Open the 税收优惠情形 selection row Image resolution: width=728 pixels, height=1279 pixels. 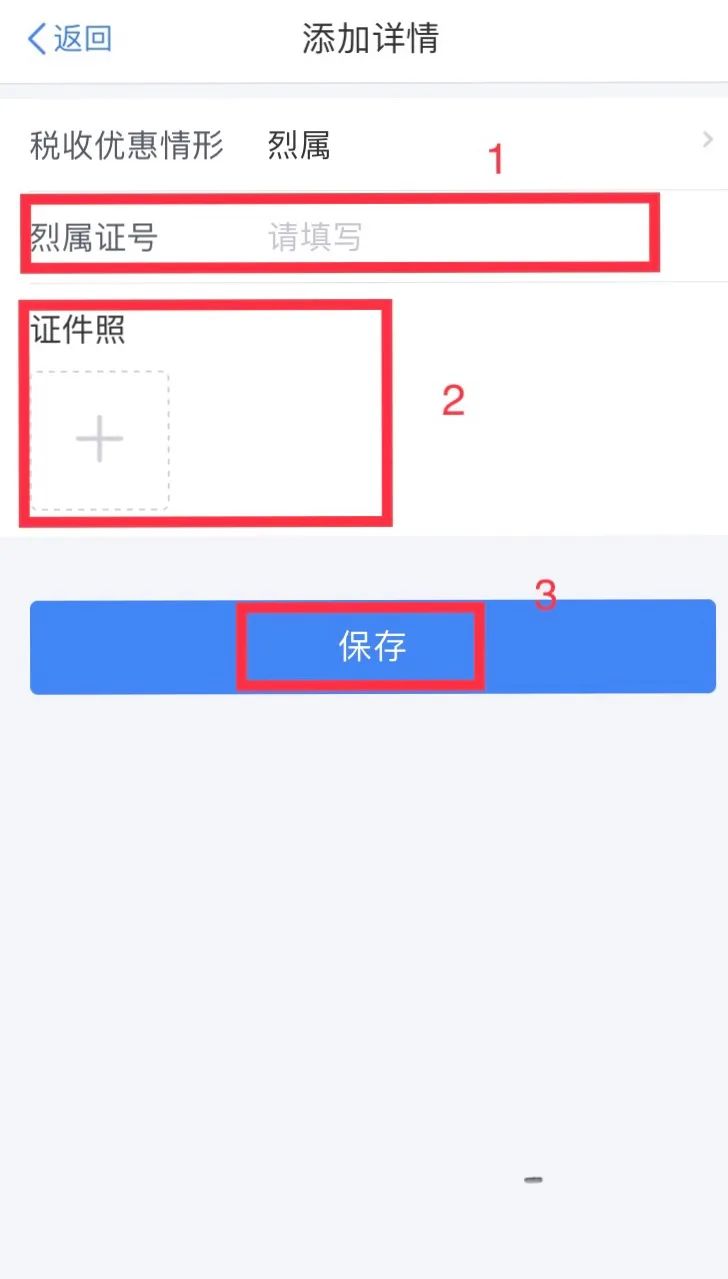[x=364, y=146]
